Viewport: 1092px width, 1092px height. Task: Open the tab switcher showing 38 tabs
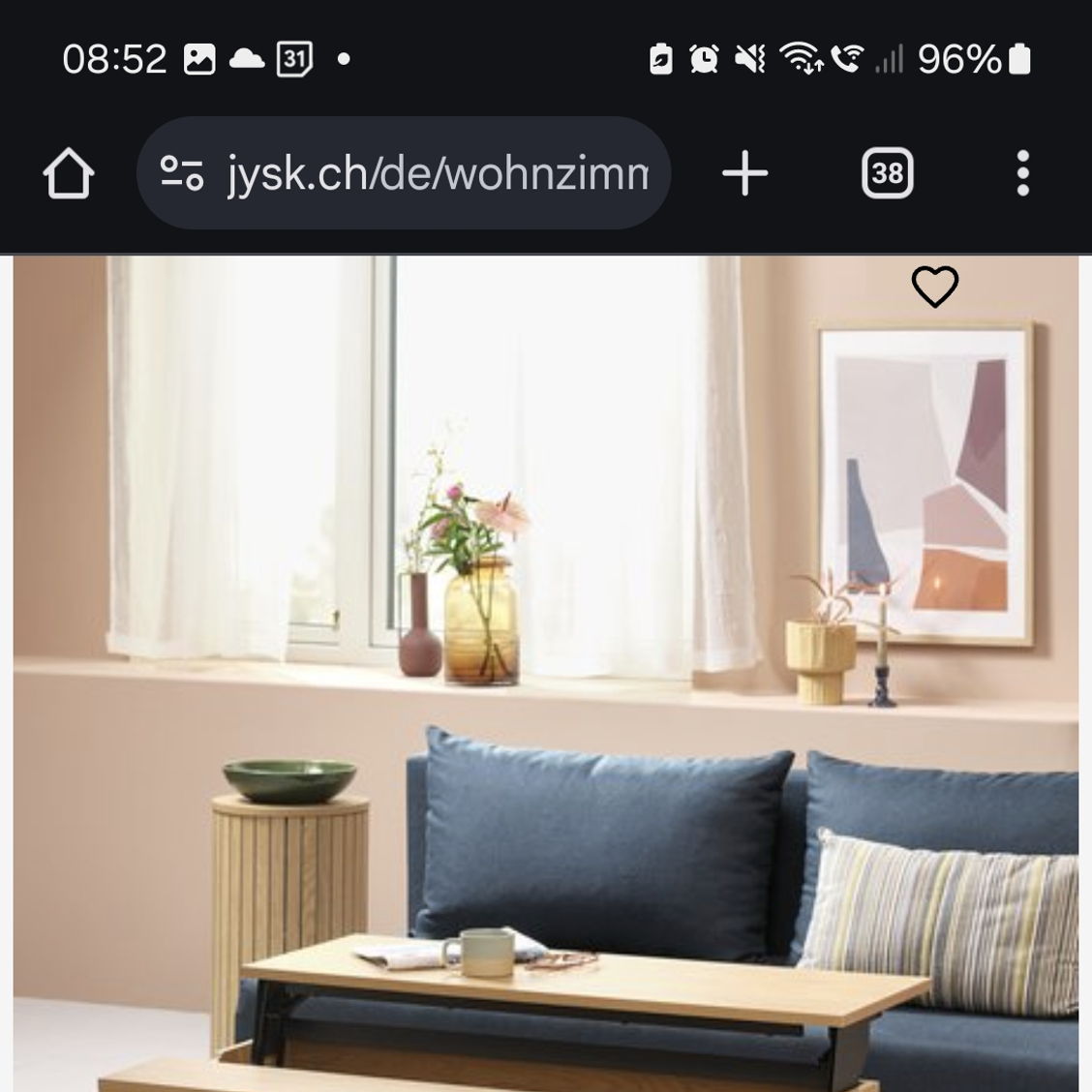click(887, 174)
